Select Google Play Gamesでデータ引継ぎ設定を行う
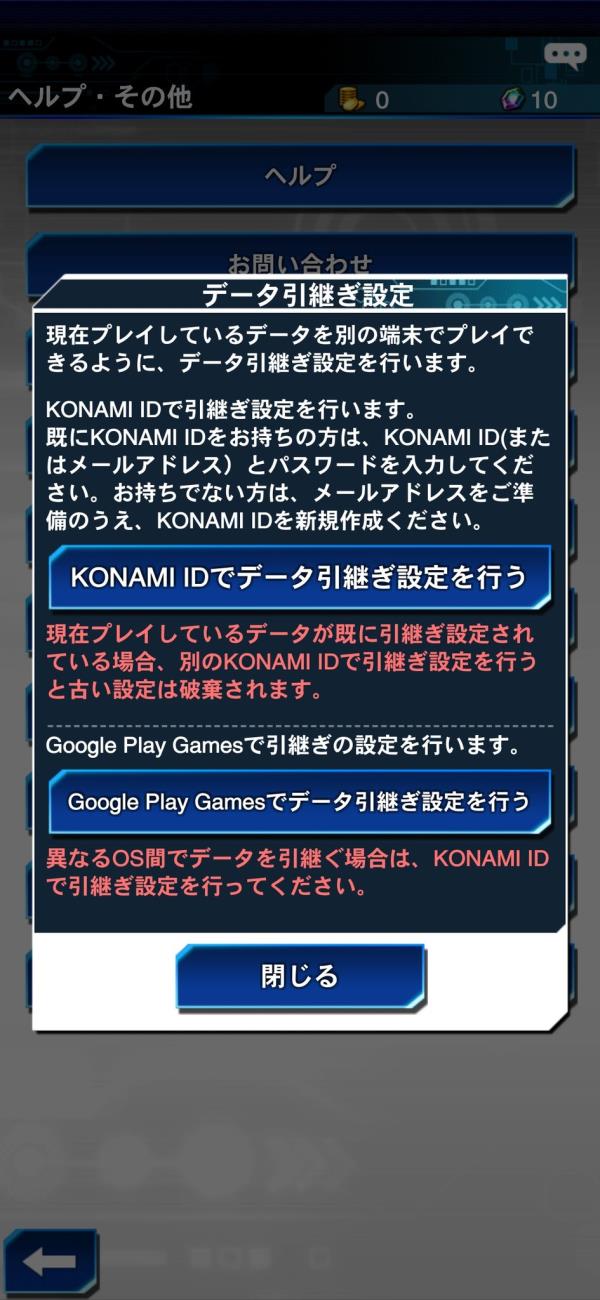This screenshot has width=600, height=1300. click(300, 801)
